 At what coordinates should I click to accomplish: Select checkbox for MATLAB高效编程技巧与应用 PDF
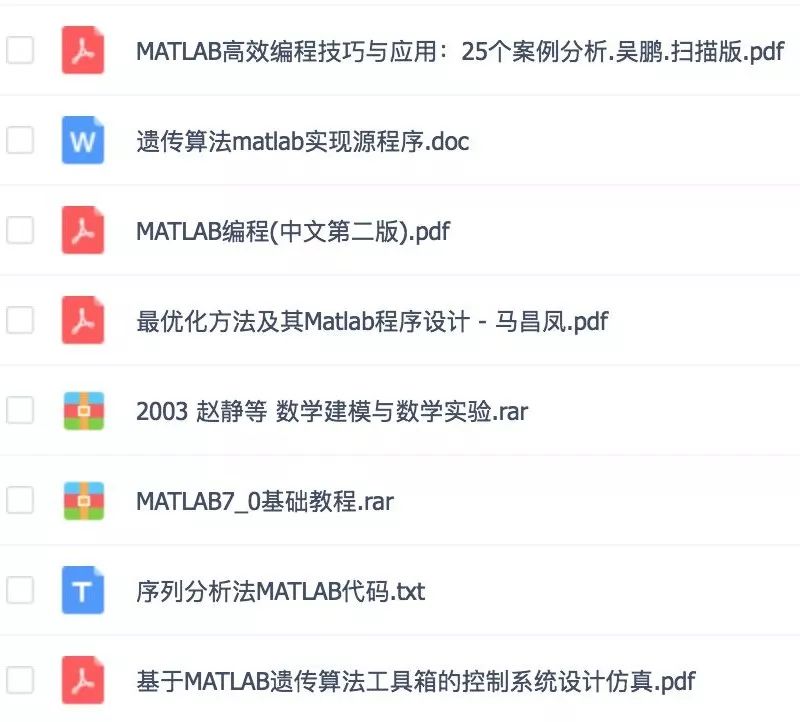[x=20, y=50]
